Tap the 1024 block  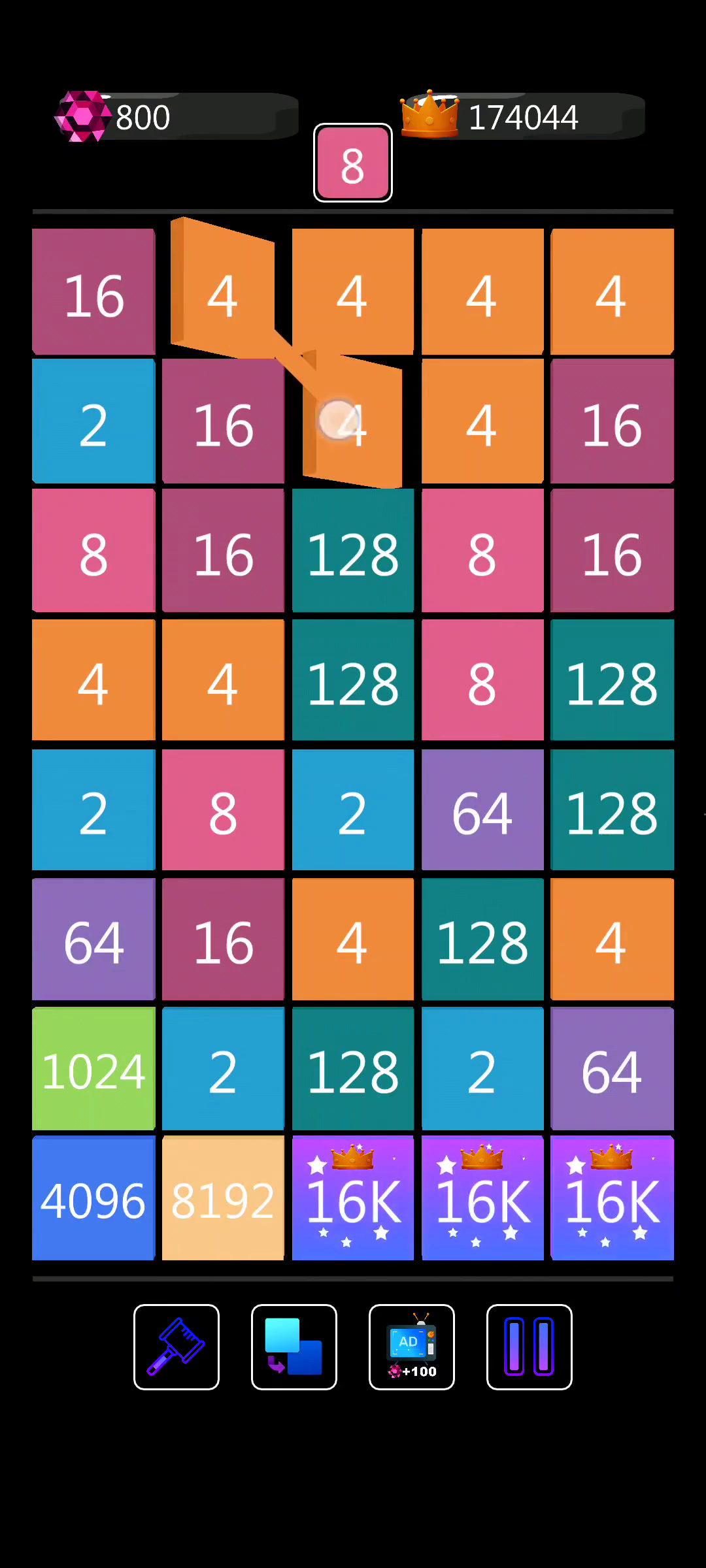coord(93,1070)
